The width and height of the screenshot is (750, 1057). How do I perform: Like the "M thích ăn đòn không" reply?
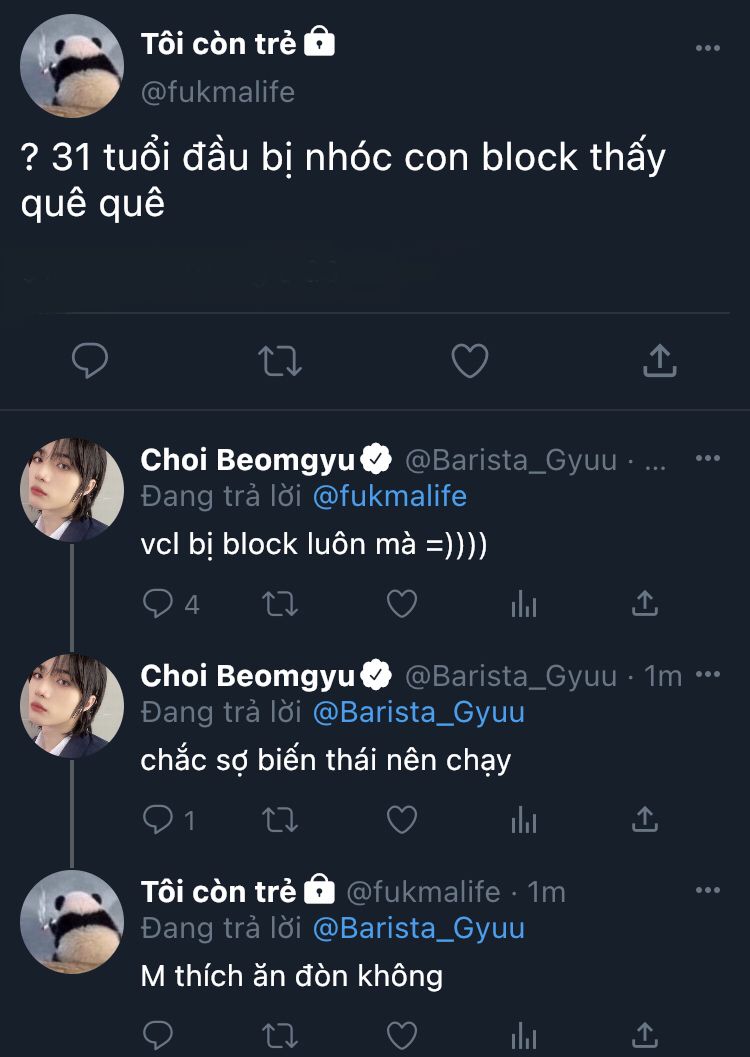click(401, 1032)
